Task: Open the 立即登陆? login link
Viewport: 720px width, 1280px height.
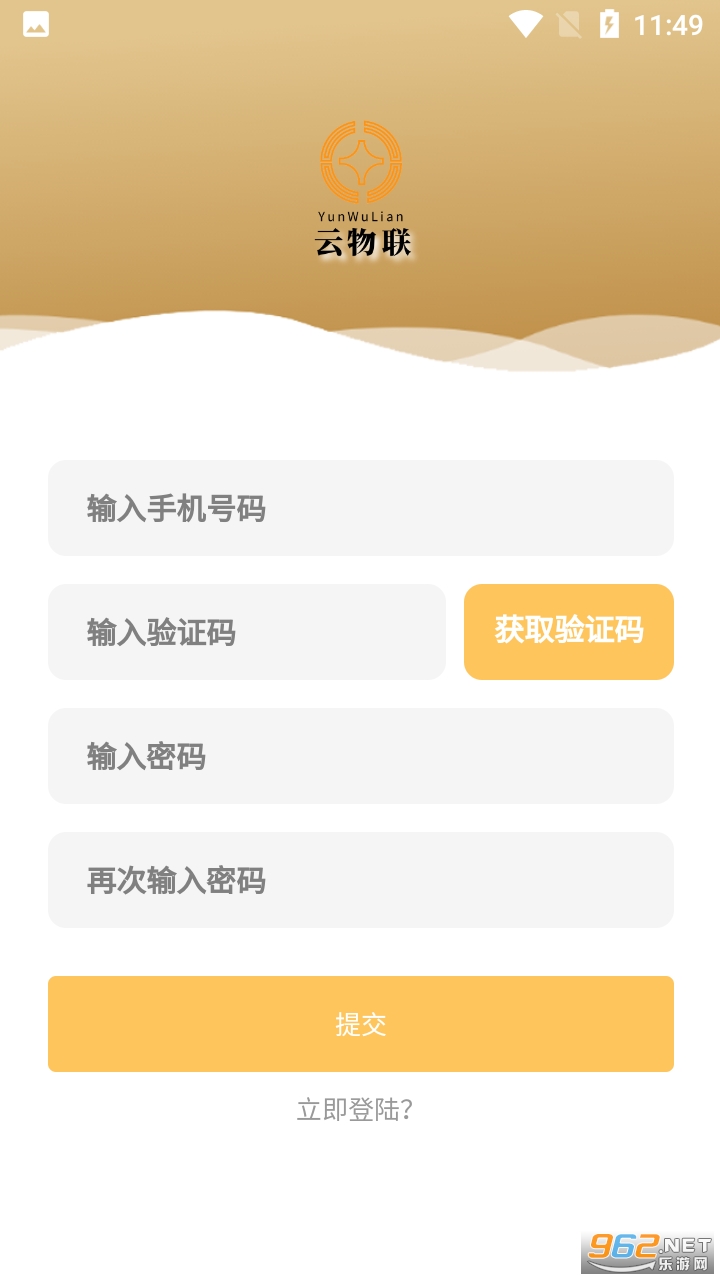Action: 355,1109
